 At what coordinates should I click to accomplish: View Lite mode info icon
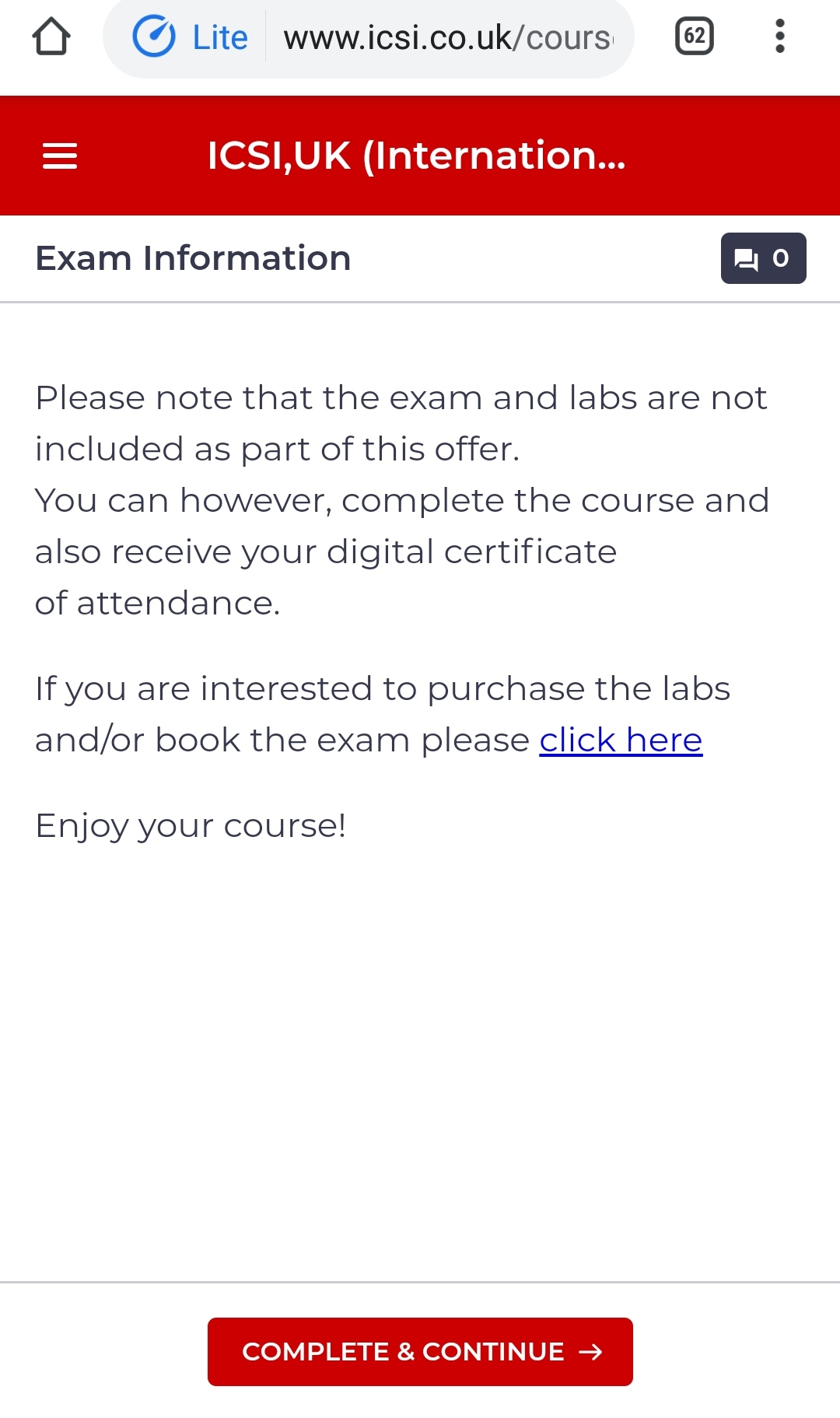(x=154, y=37)
